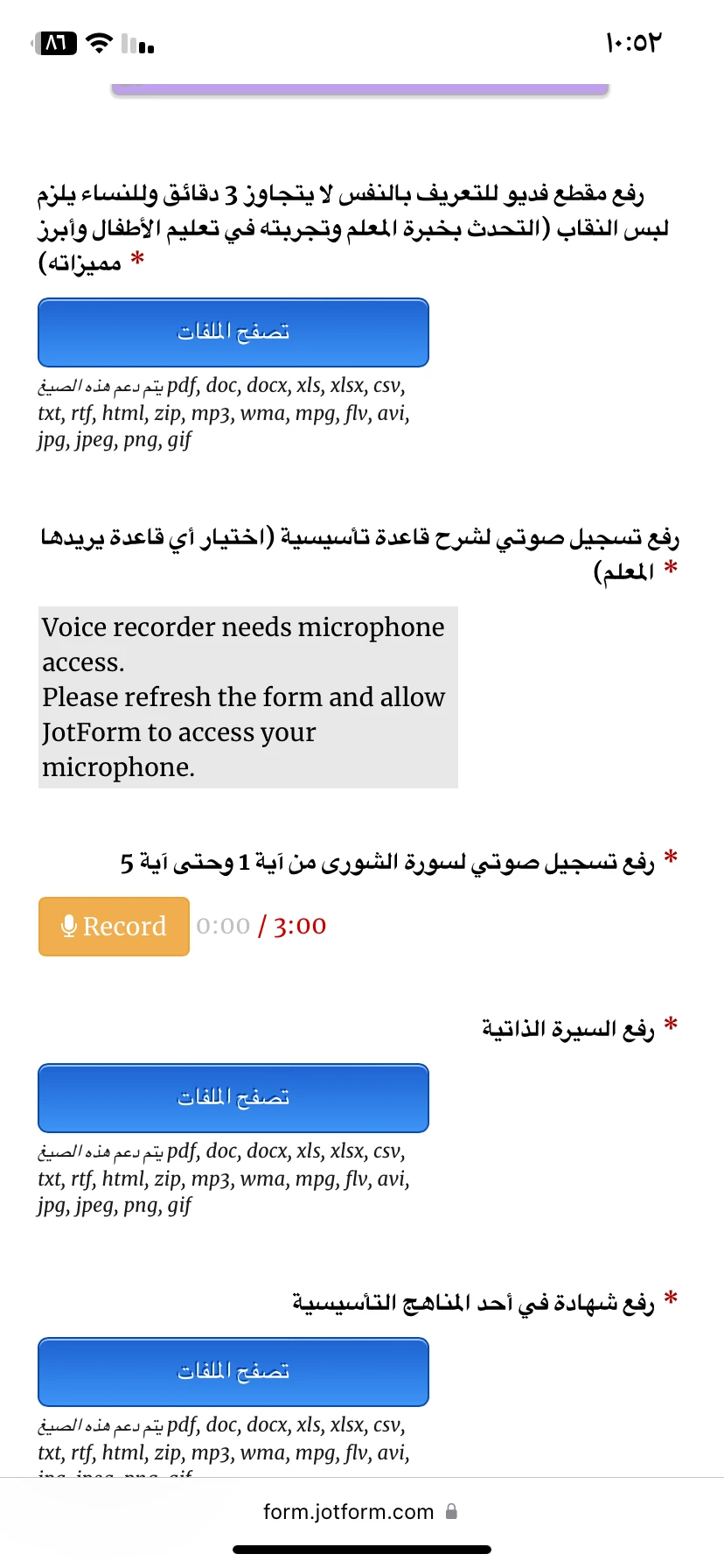Viewport: 724px width, 1568px height.
Task: Tap the purple bar at the top of the form
Action: 361,87
